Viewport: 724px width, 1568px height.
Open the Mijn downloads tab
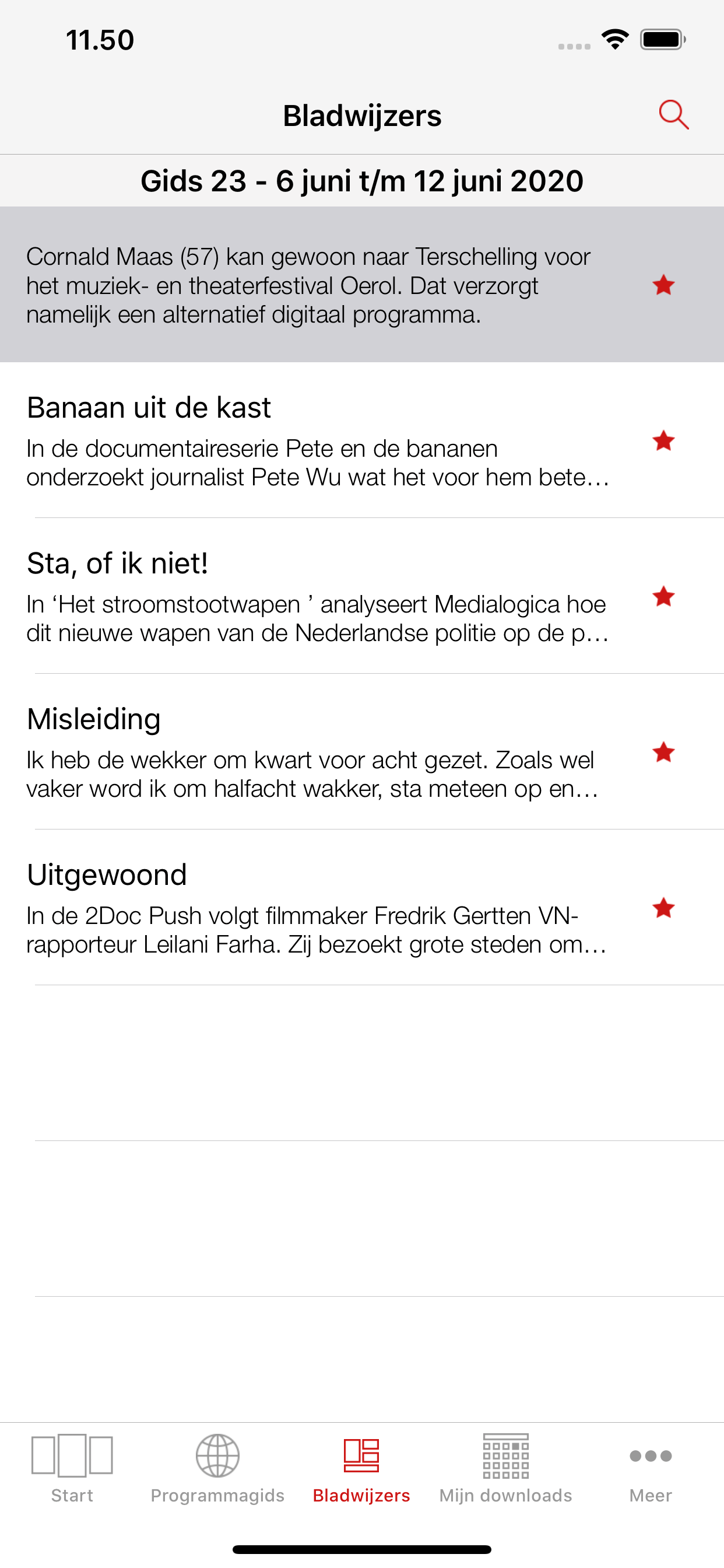(x=505, y=1468)
